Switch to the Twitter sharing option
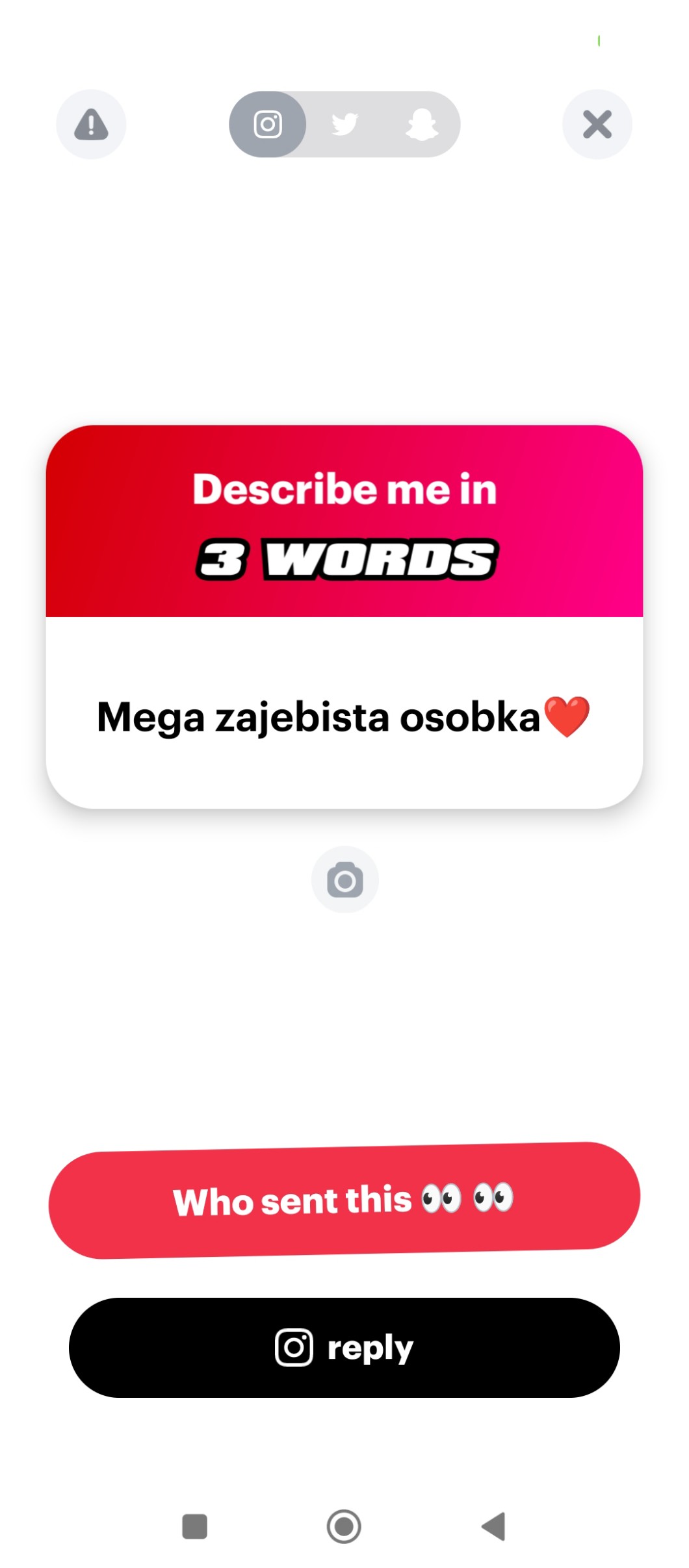689x1568 pixels. [344, 124]
